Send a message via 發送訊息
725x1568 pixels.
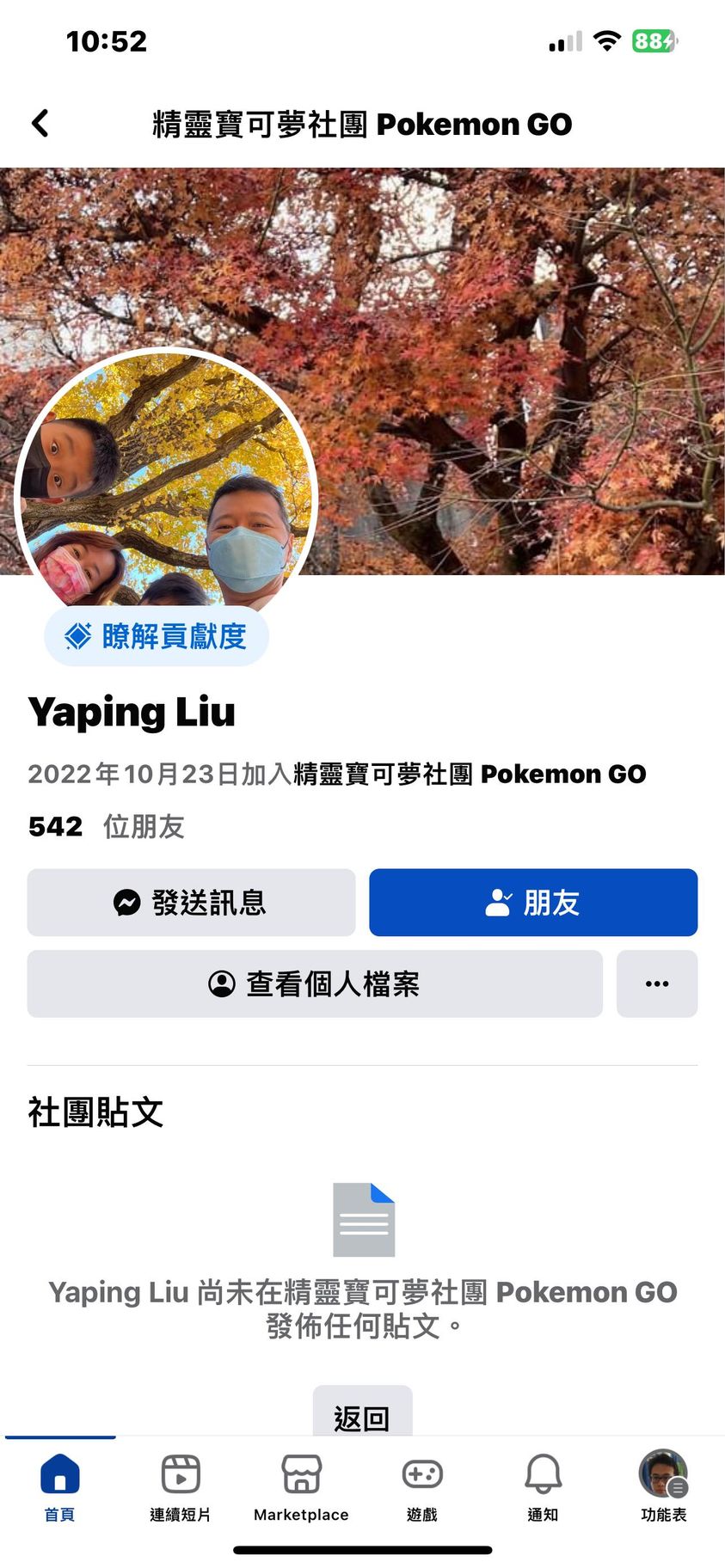191,903
